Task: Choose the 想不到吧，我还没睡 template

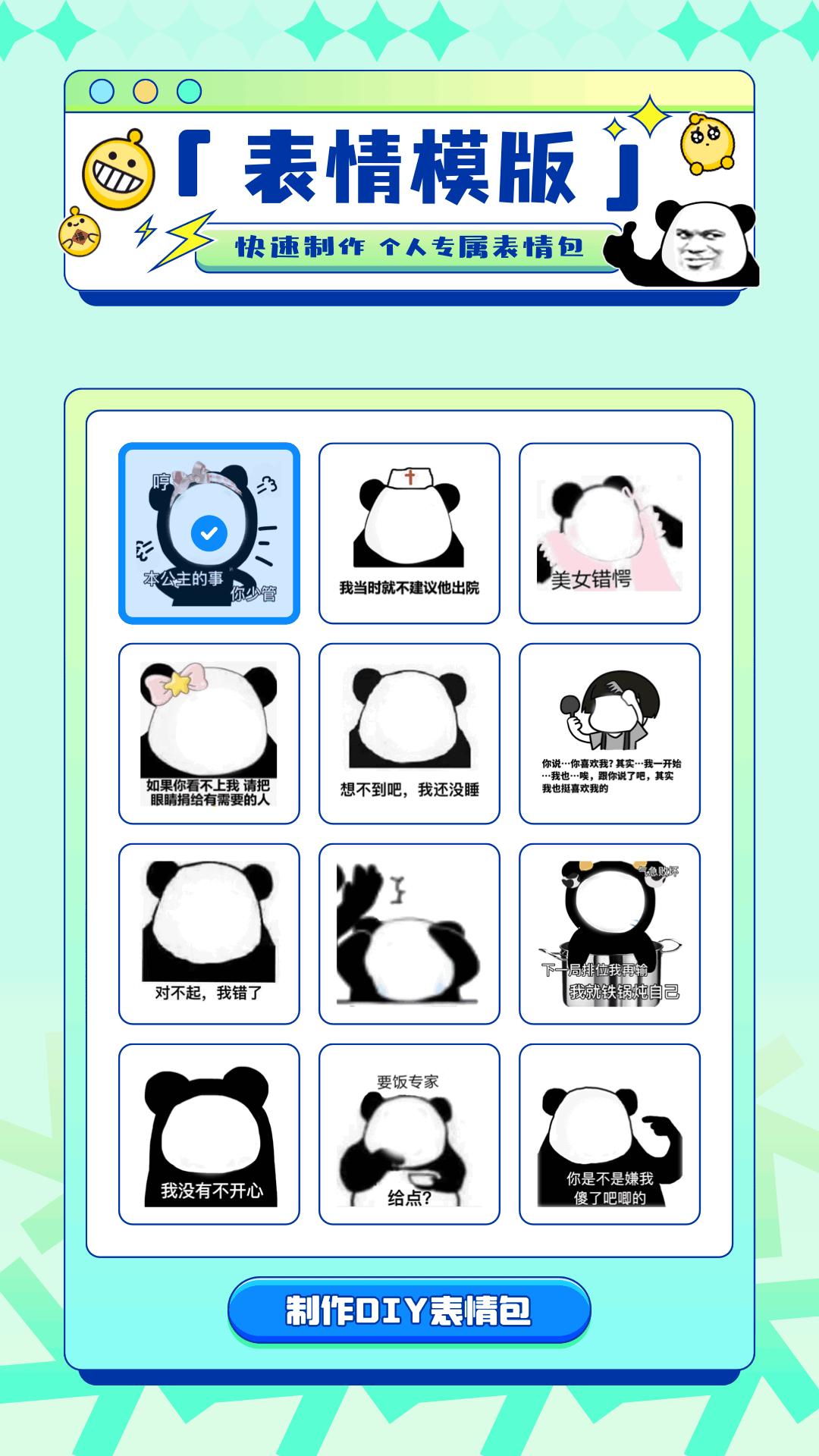Action: pyautogui.click(x=409, y=733)
